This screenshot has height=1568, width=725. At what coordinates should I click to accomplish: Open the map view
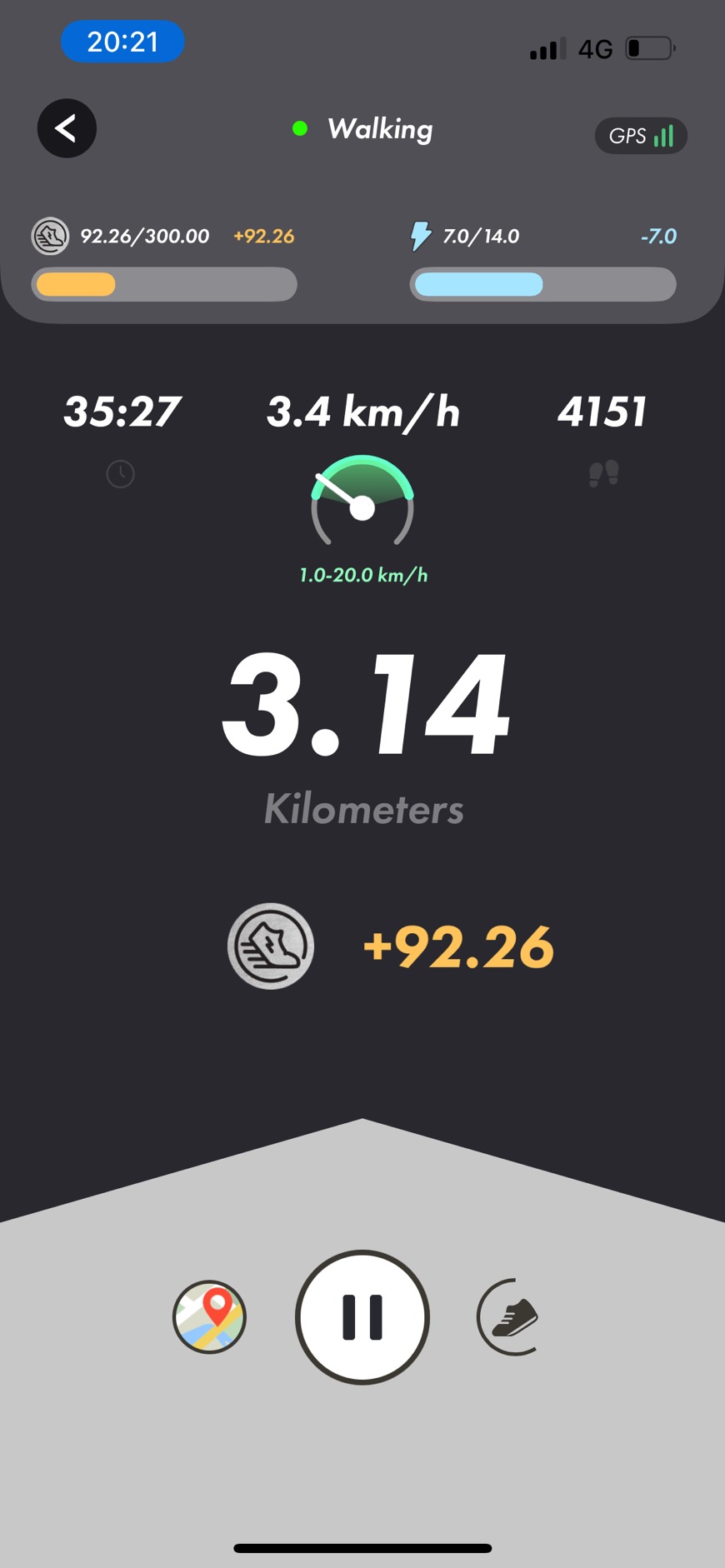point(209,1316)
